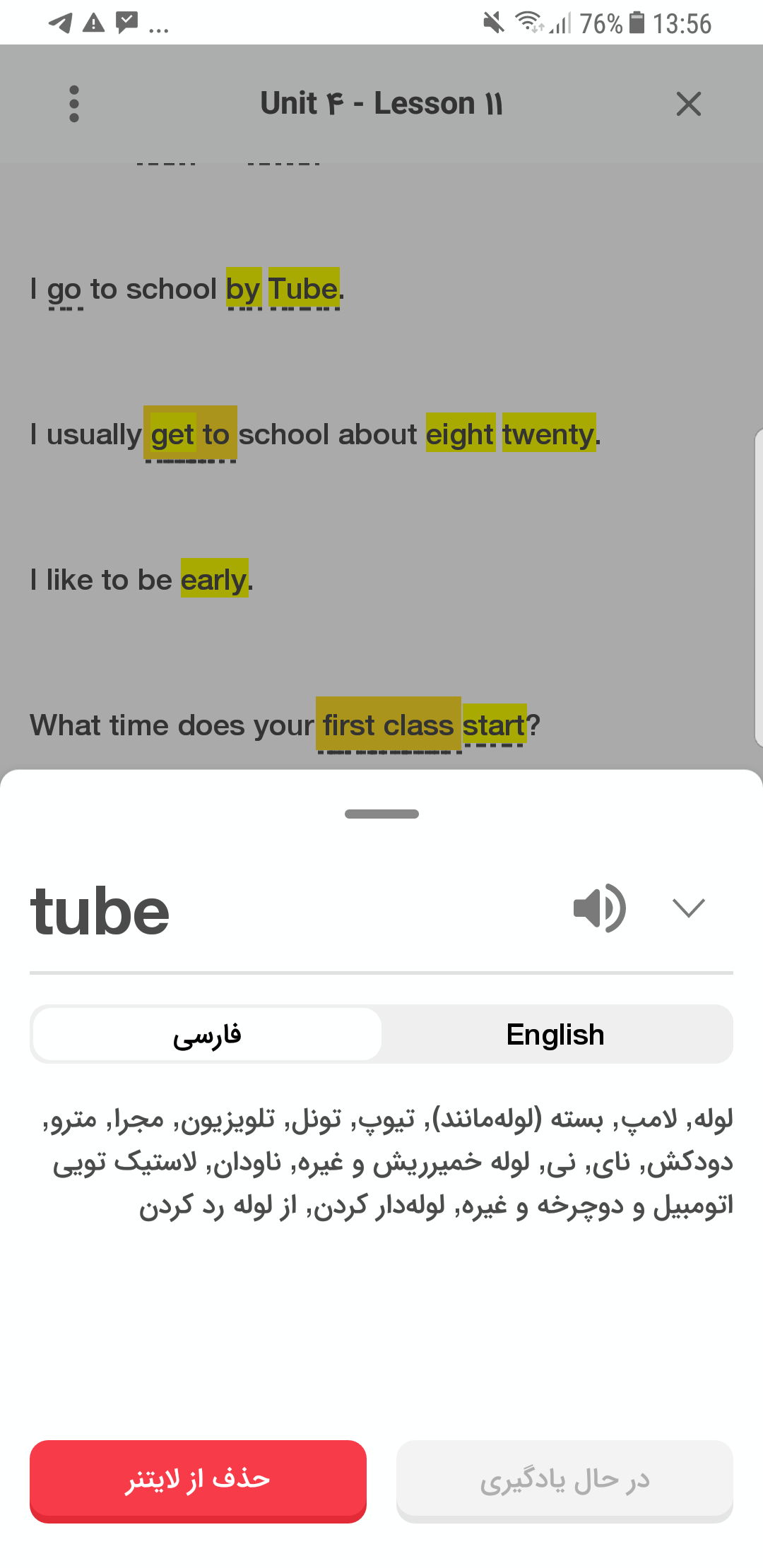The width and height of the screenshot is (763, 1568).
Task: Open the three-dot overflow menu
Action: point(74,104)
